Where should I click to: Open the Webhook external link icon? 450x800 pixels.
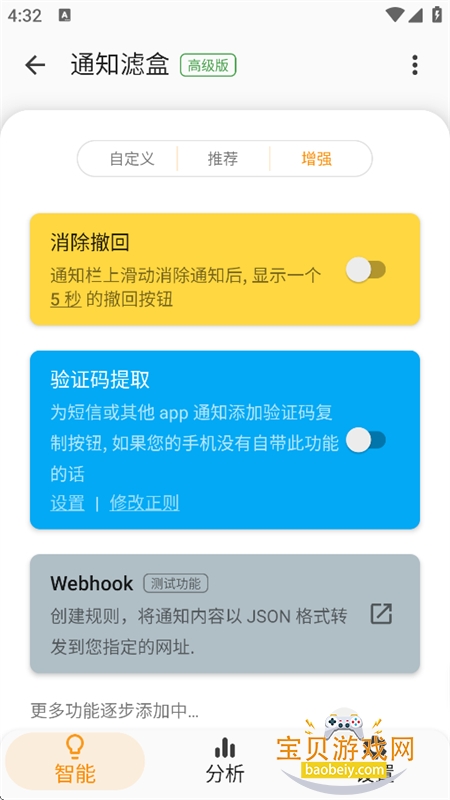tap(381, 614)
